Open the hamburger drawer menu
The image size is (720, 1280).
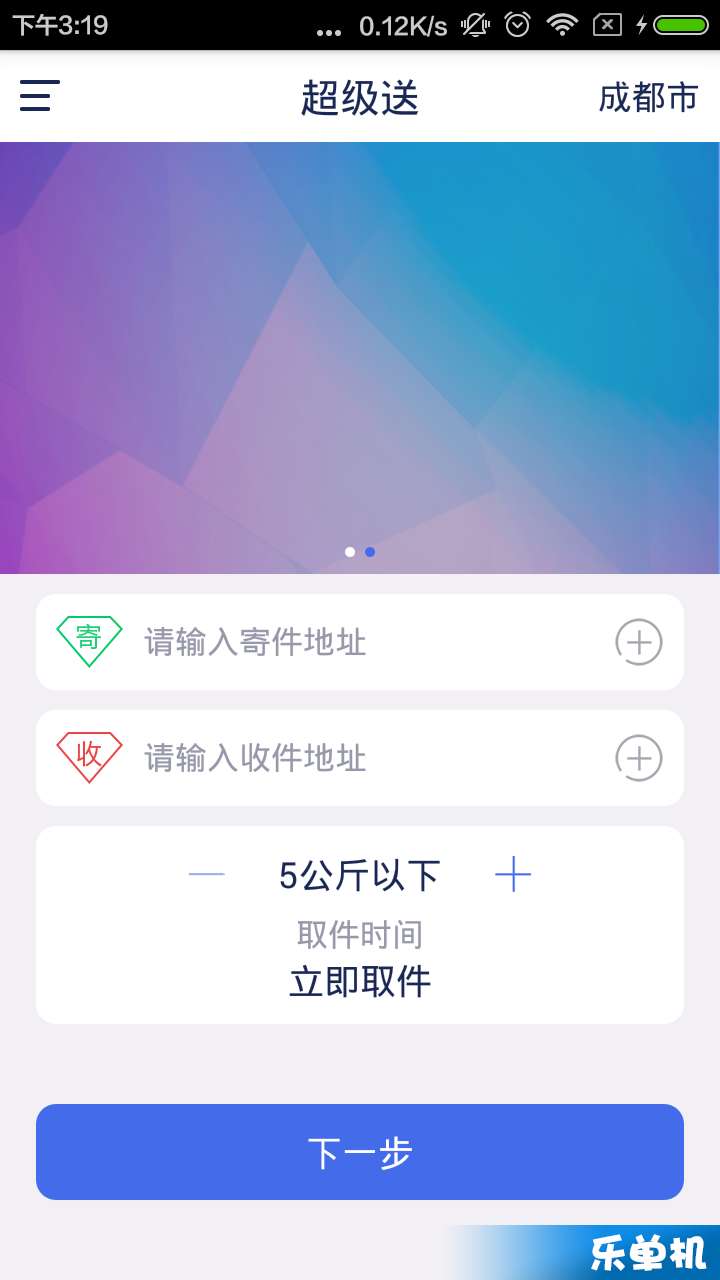click(x=40, y=96)
